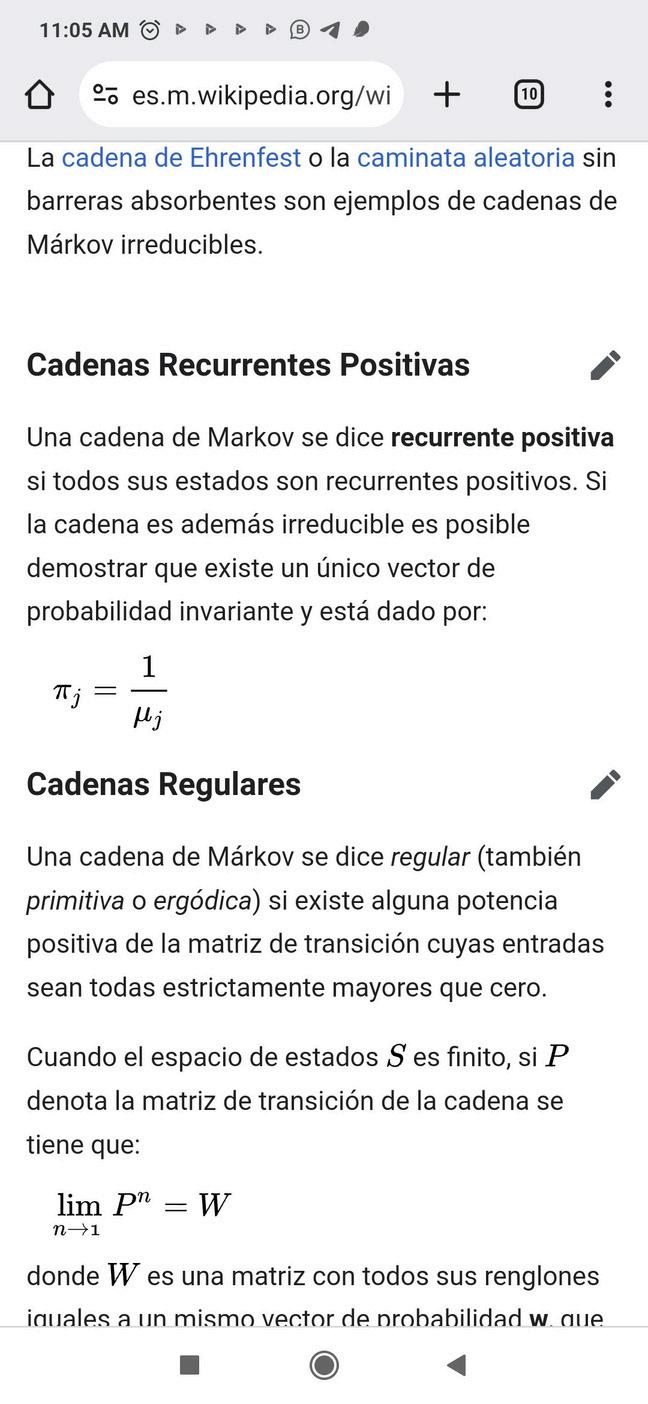Show the open tabs switcher
648x1404 pixels.
(x=529, y=95)
